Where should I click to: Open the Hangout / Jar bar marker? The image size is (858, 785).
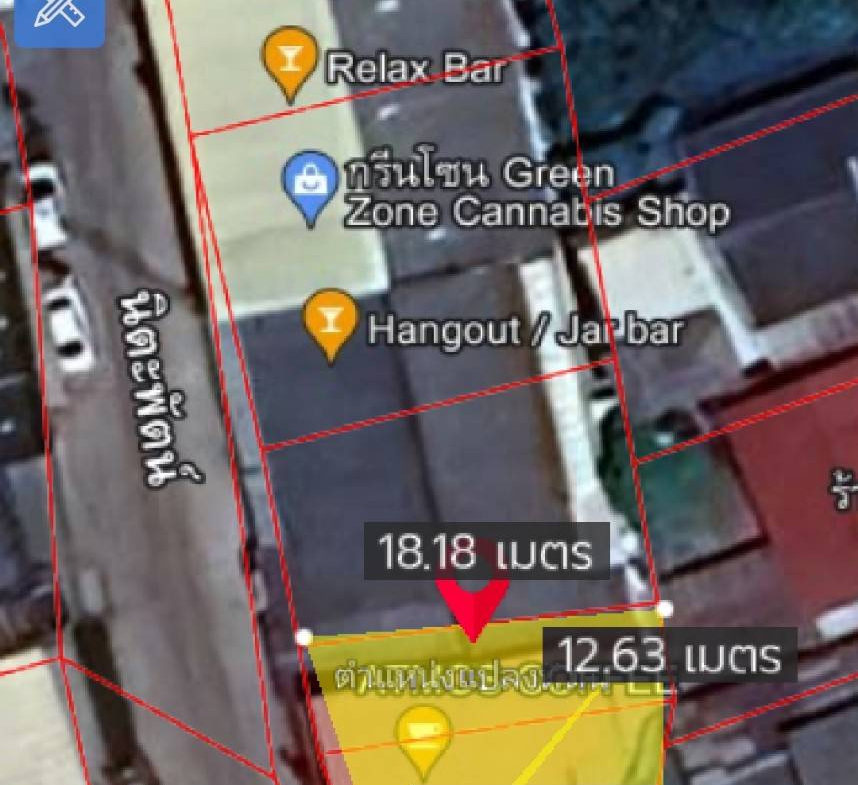[x=330, y=320]
